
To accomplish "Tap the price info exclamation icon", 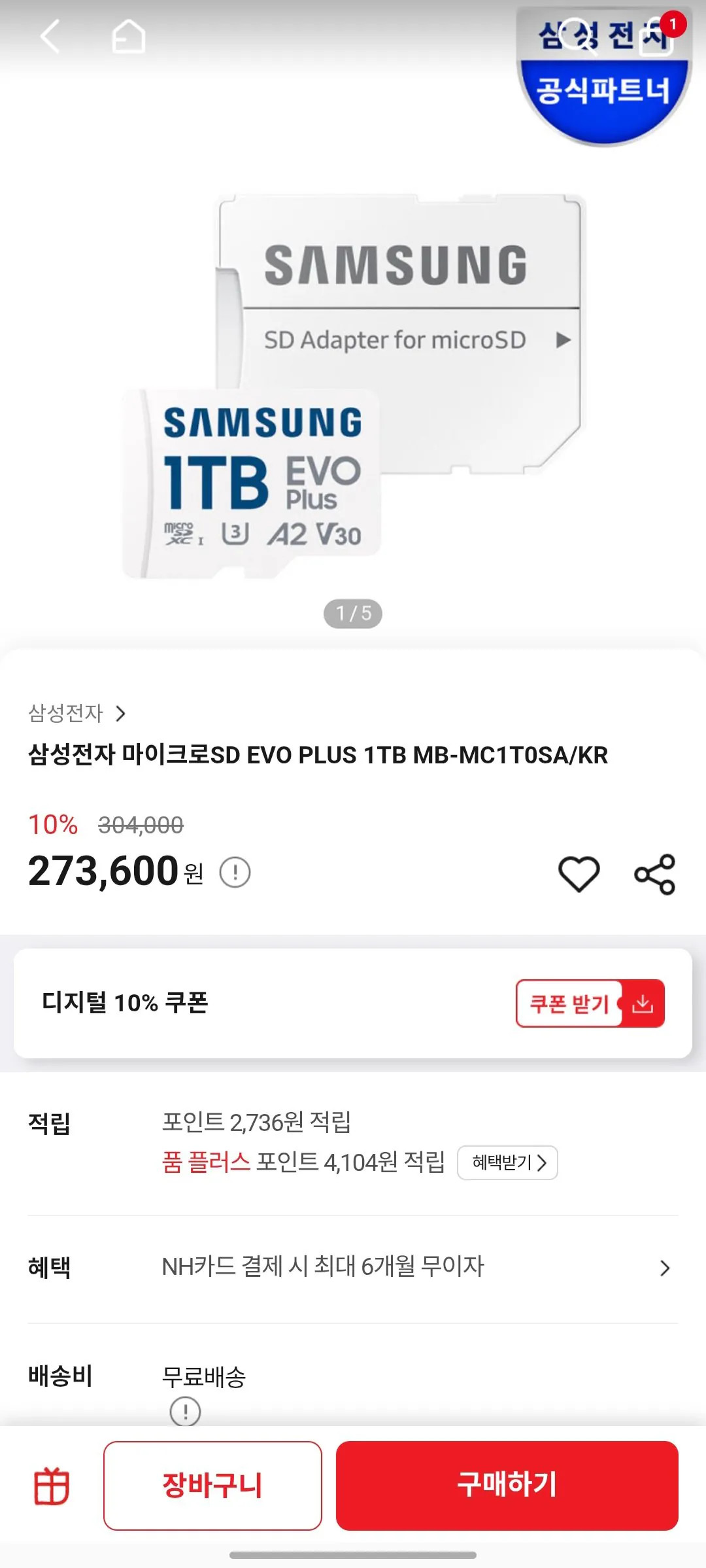I will [235, 872].
